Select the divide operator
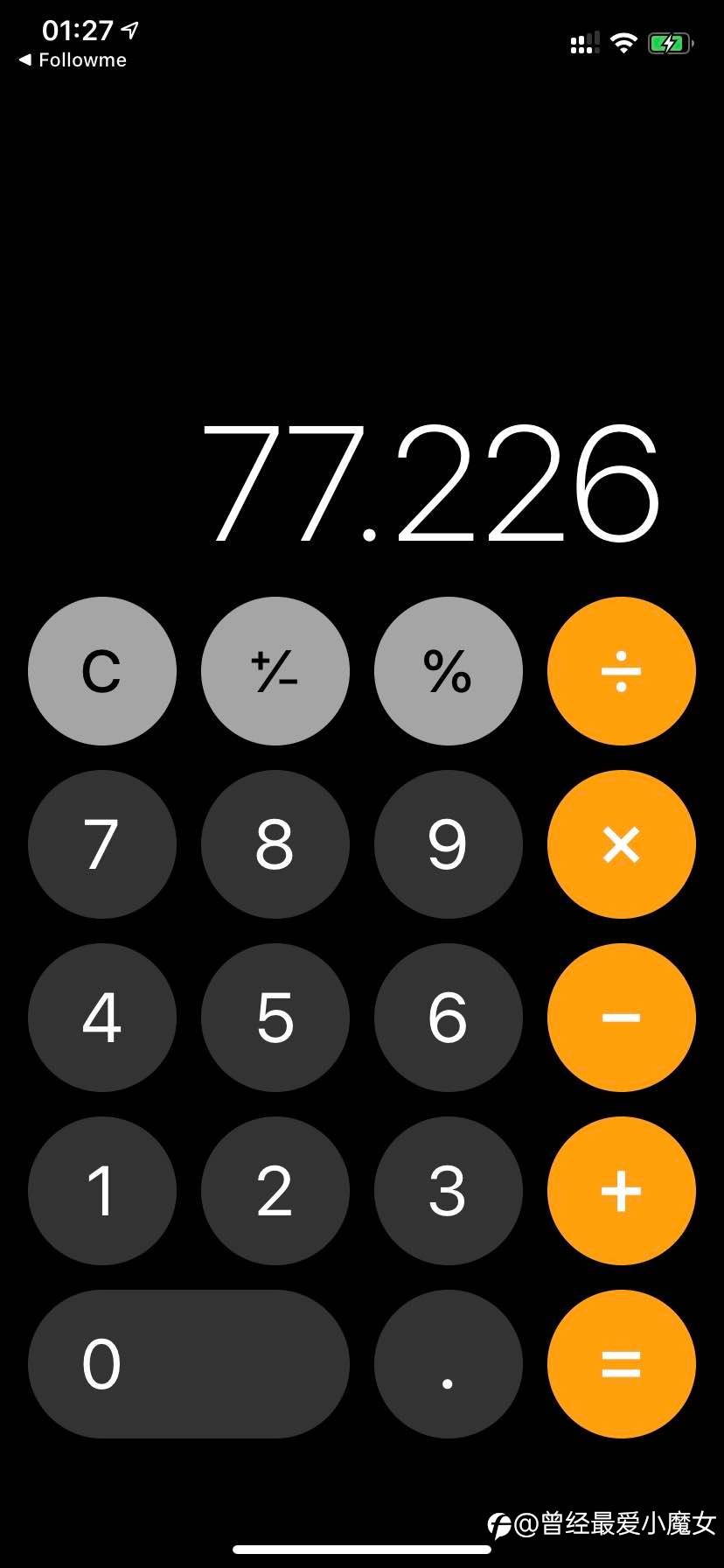 (622, 671)
